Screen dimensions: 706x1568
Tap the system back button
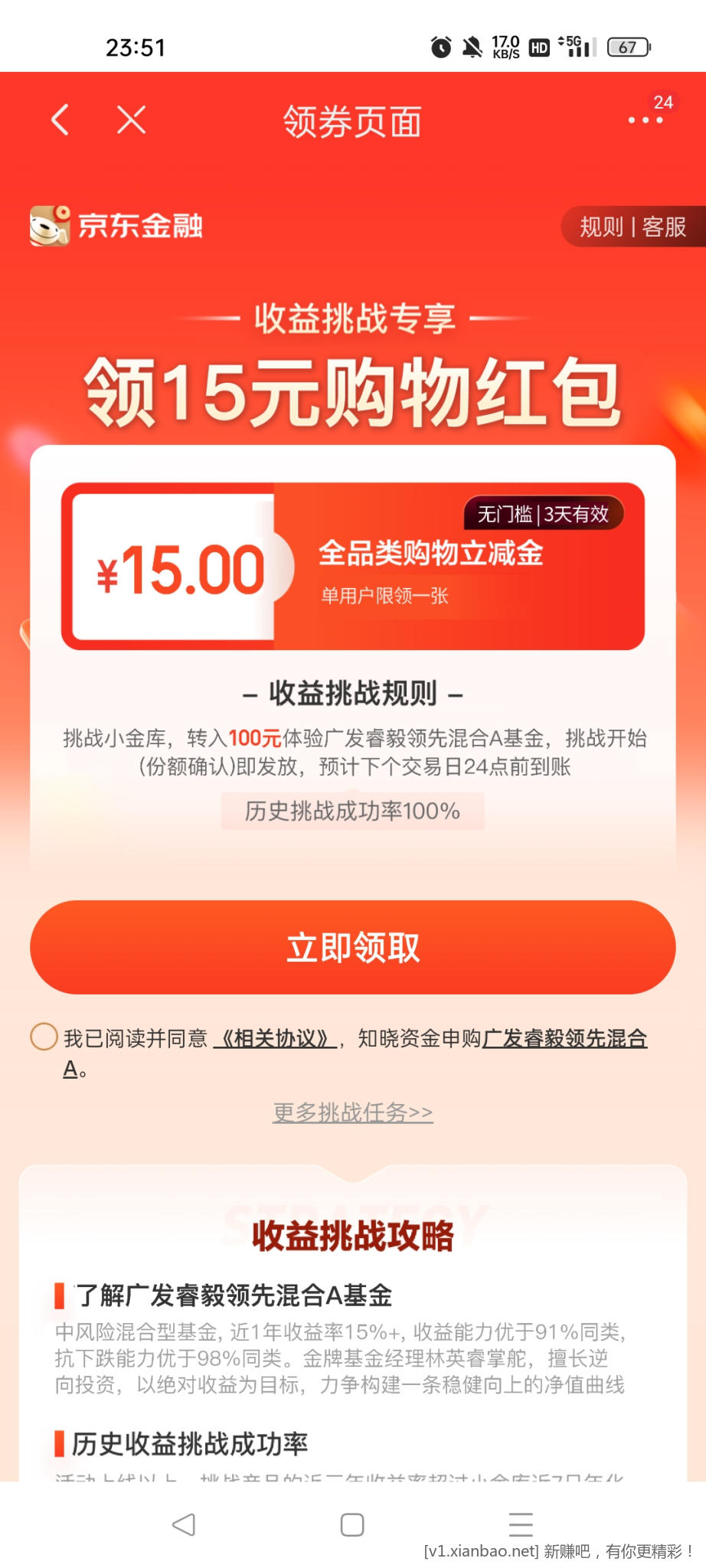coord(184,1524)
